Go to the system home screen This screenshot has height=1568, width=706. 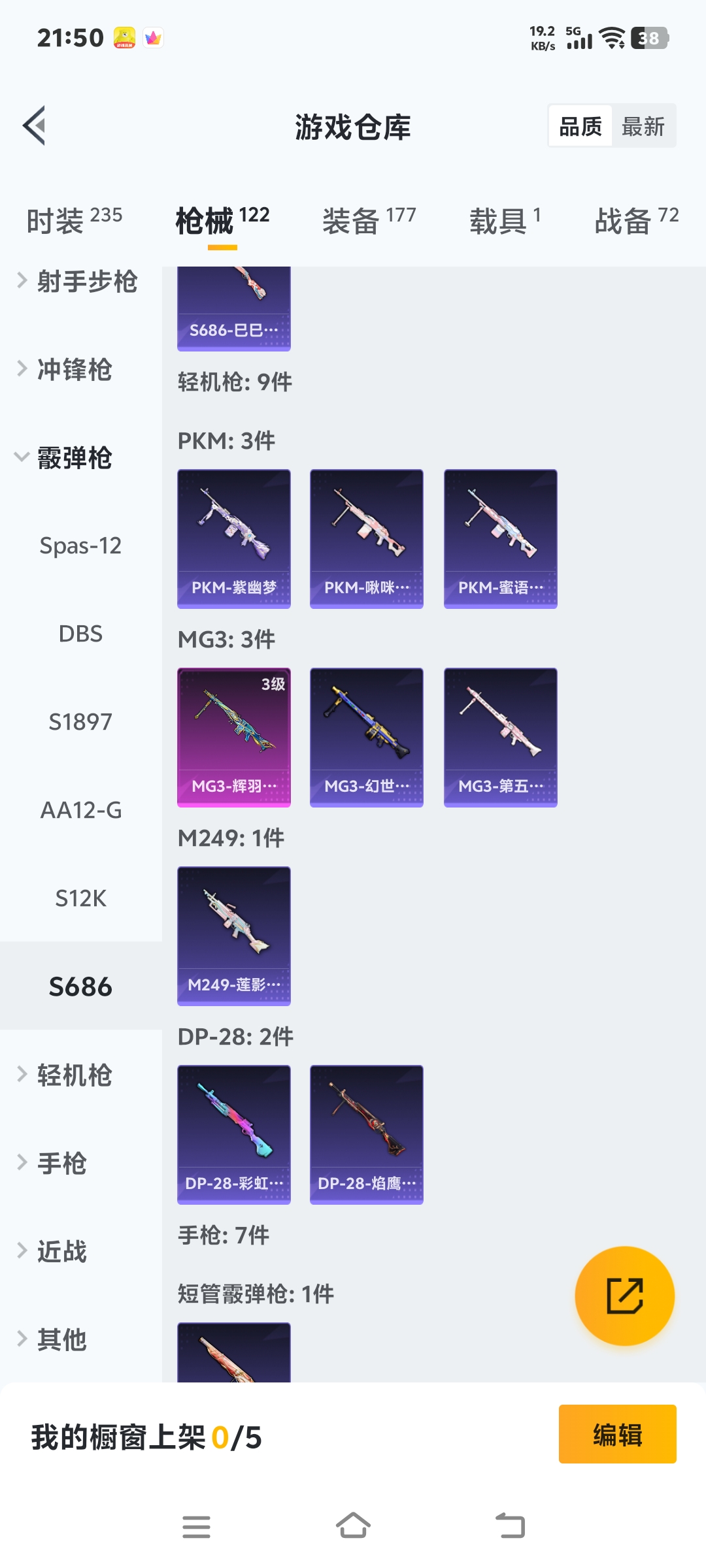[x=353, y=1526]
